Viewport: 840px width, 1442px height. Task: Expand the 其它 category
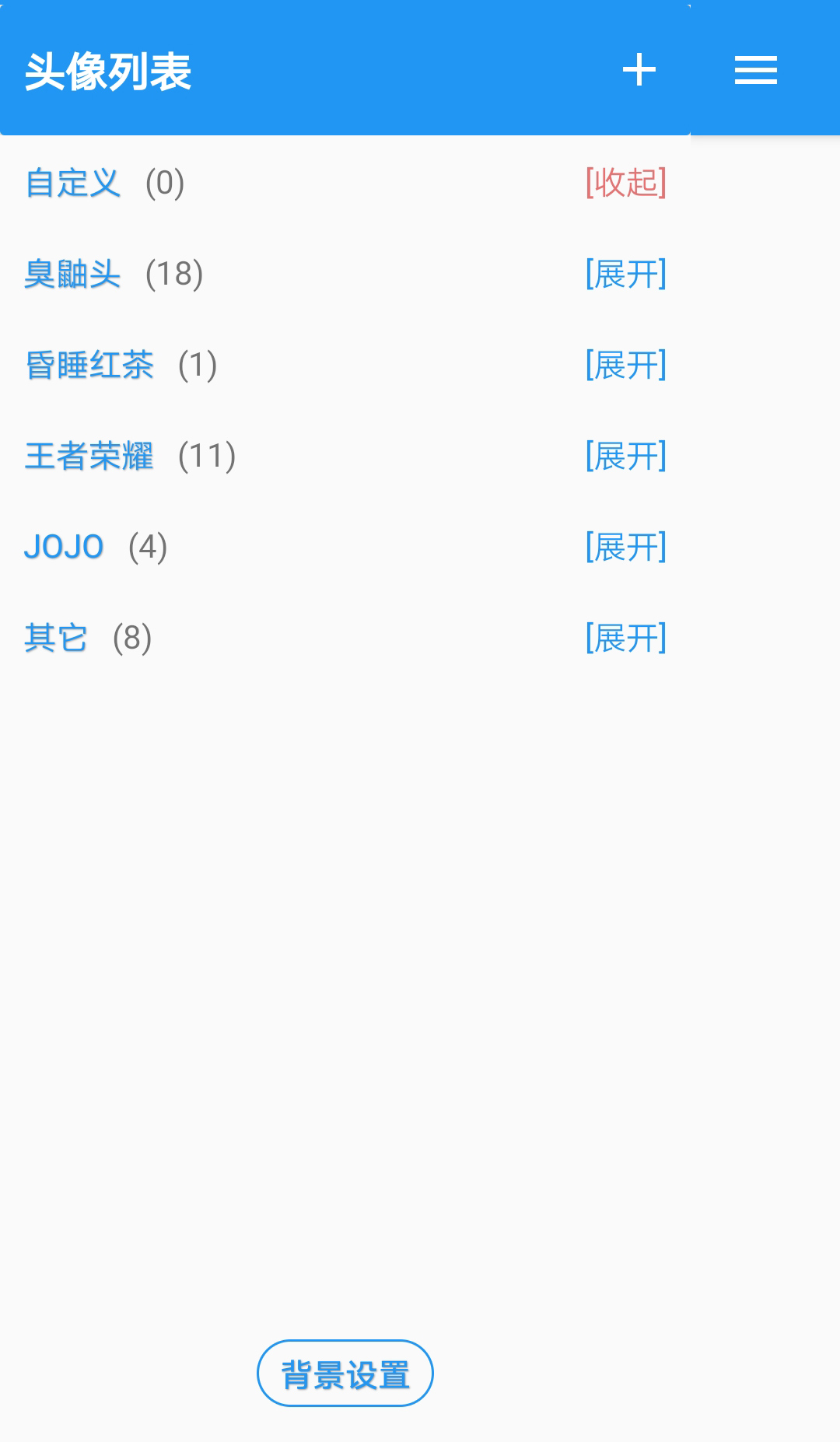[x=625, y=638]
